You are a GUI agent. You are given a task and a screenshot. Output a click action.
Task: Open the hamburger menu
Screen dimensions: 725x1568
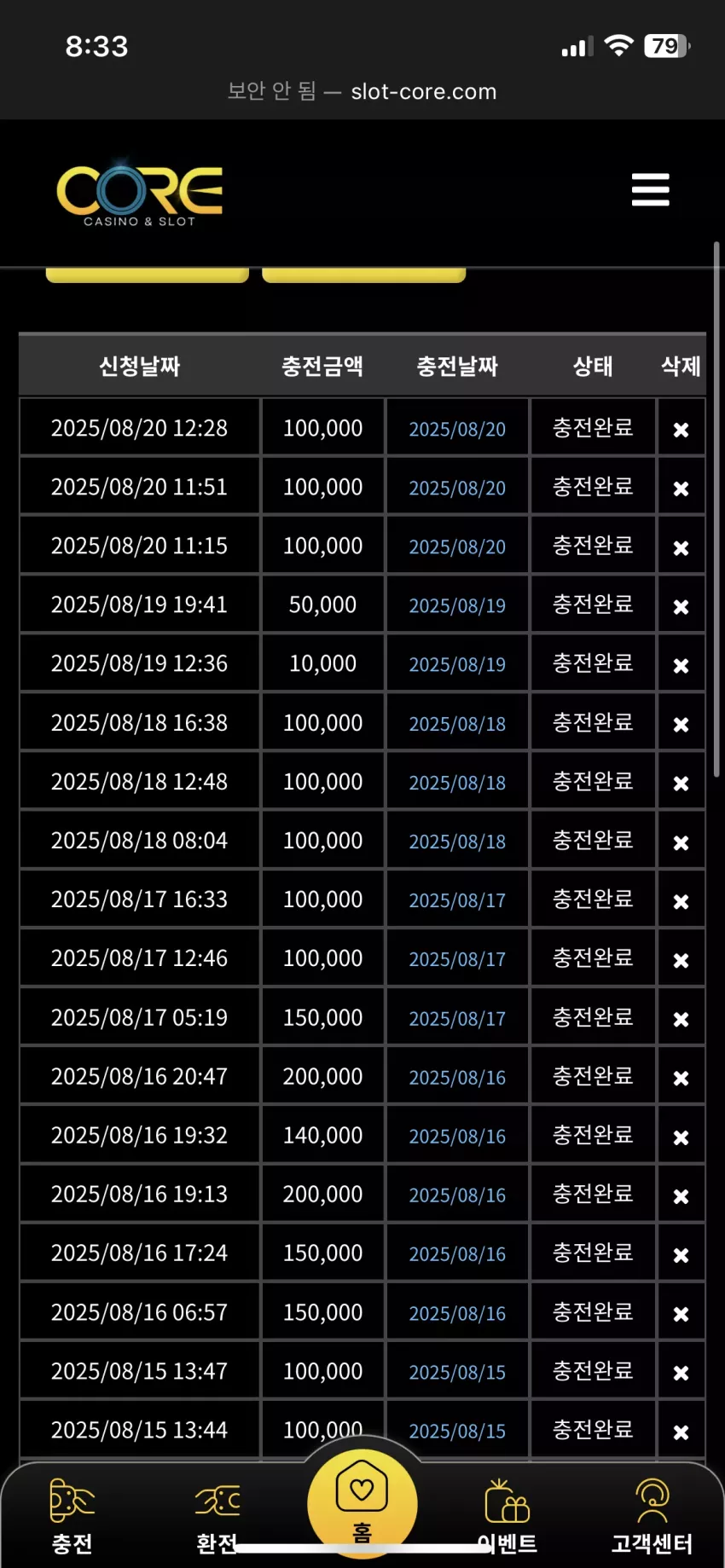coord(650,189)
